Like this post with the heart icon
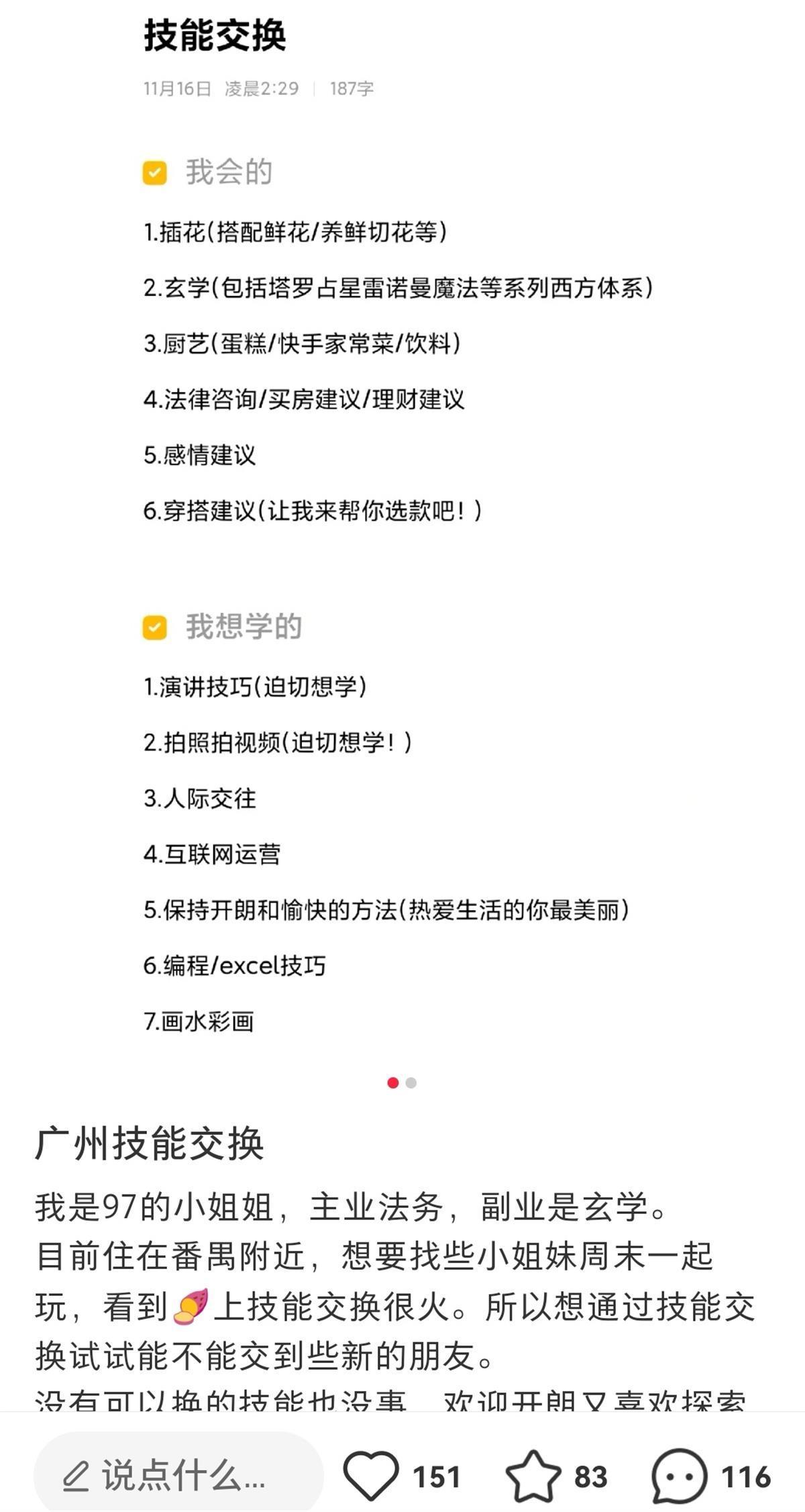The height and width of the screenshot is (1512, 805). [x=371, y=1476]
